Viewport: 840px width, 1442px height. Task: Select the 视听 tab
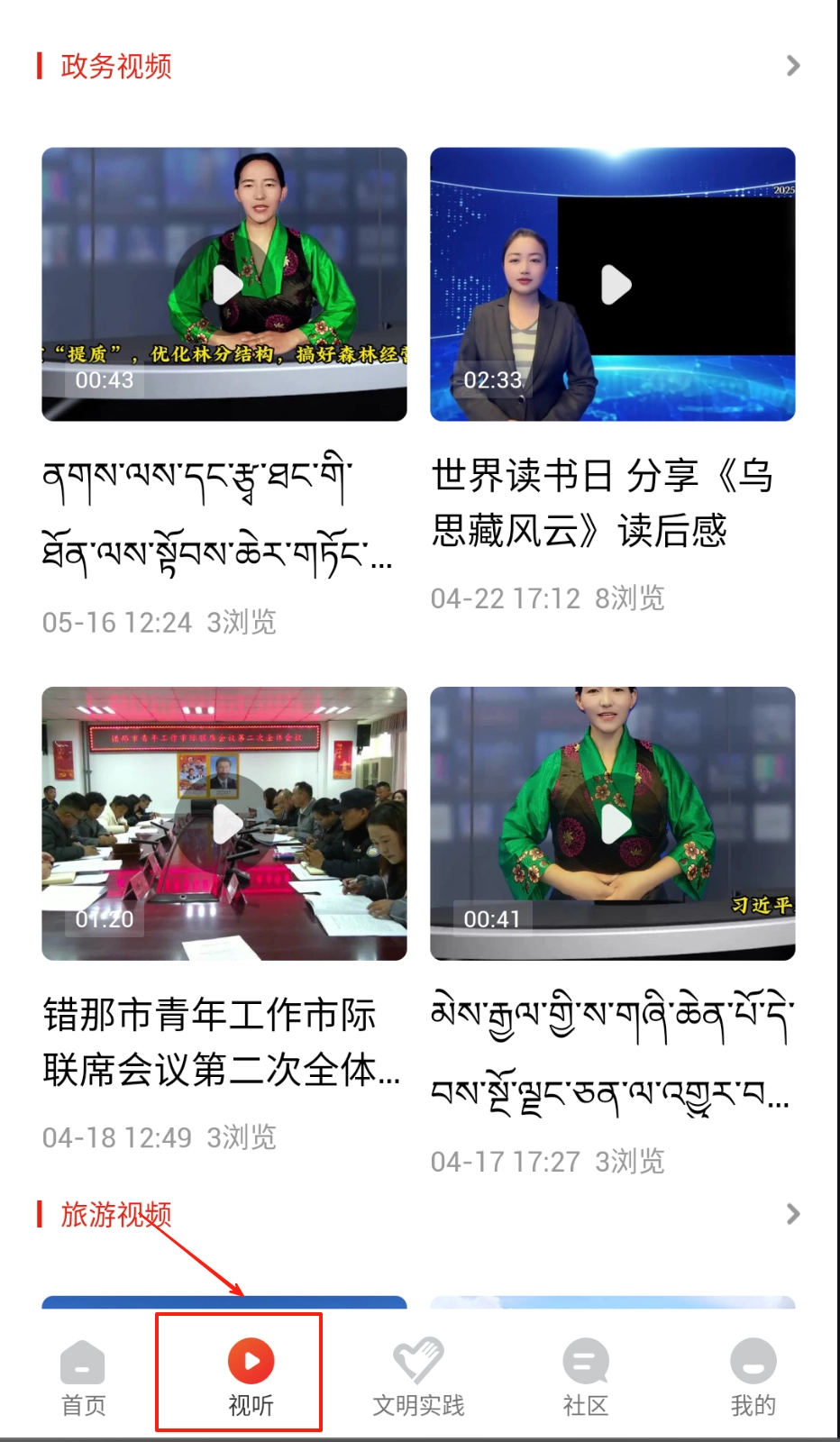click(251, 1376)
